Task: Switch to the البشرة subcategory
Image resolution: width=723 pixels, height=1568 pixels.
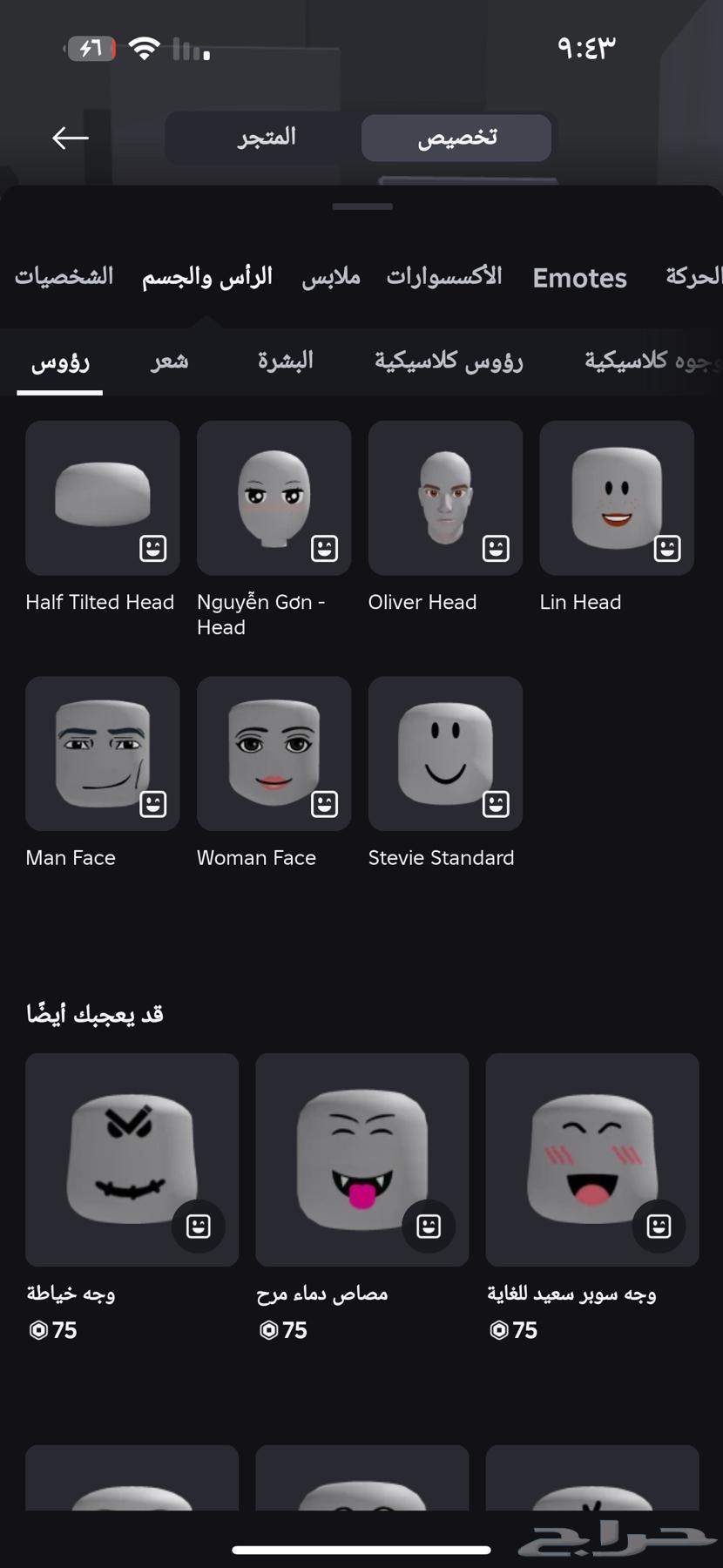Action: click(283, 361)
